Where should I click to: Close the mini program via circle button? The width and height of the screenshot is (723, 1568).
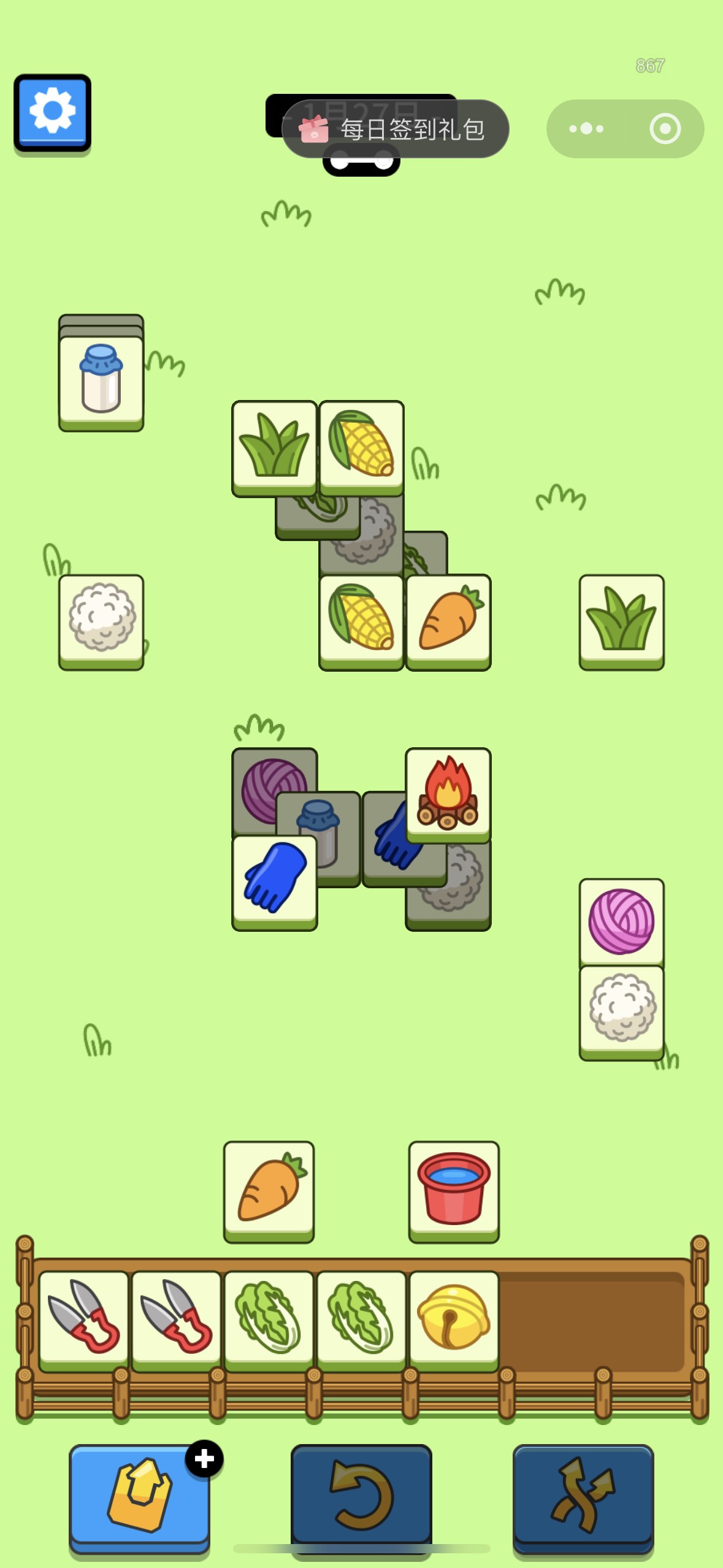665,129
